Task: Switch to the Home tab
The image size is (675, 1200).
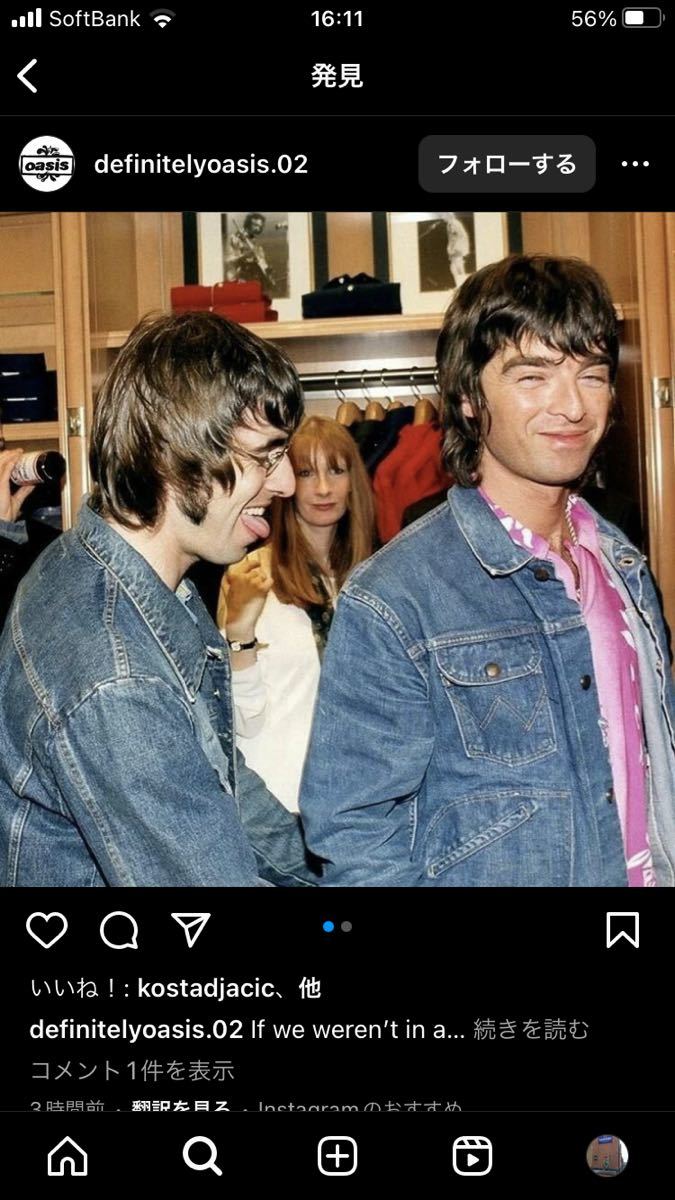Action: (x=67, y=1157)
